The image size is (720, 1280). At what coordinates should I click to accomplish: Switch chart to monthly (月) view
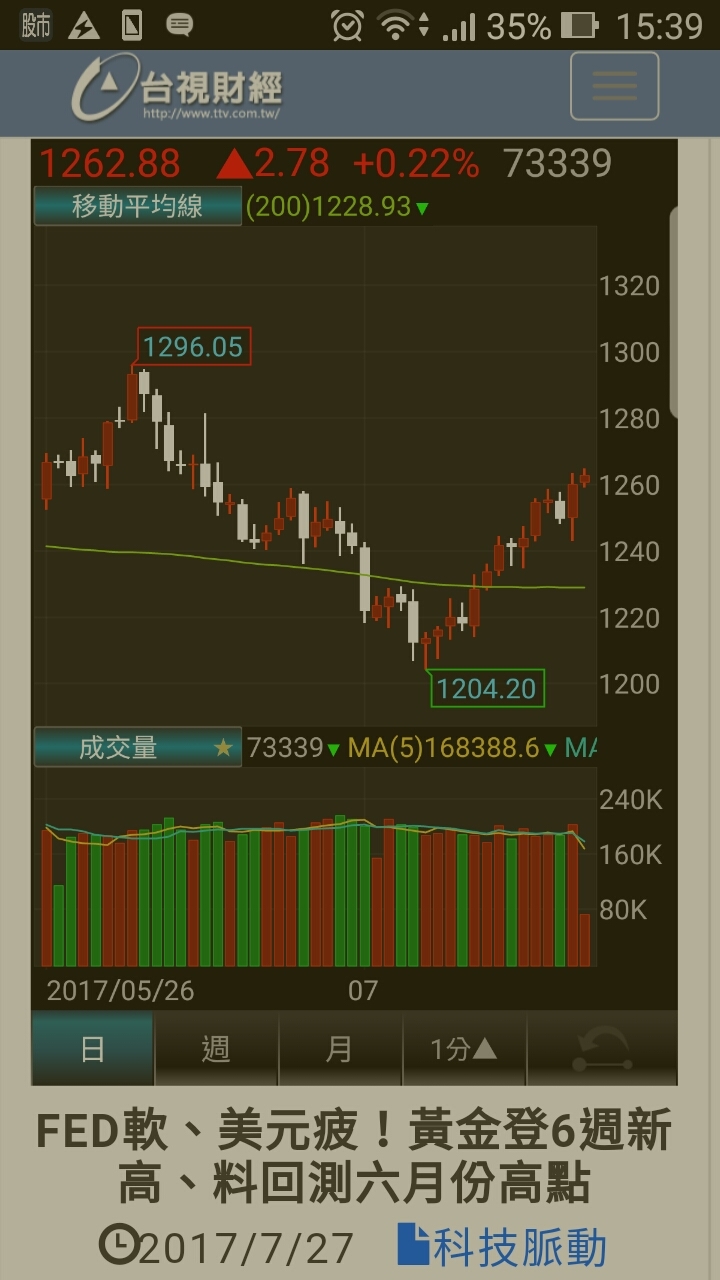(340, 1049)
